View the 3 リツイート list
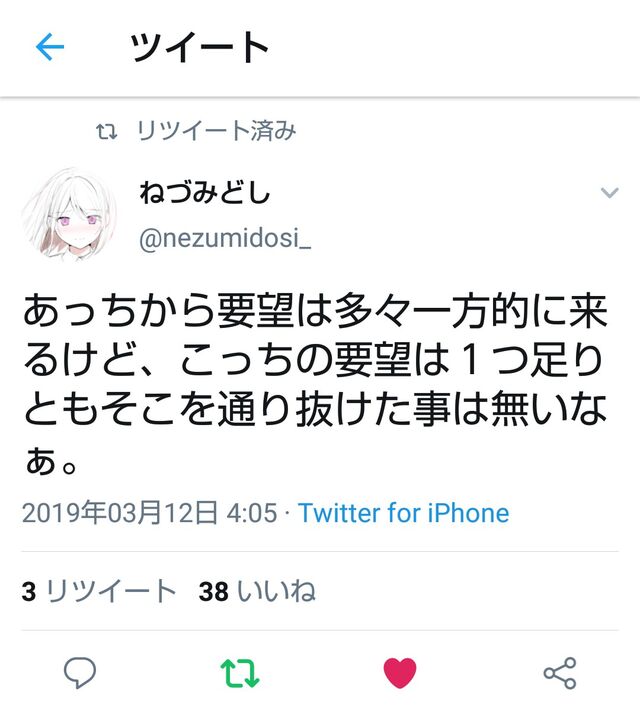Image resolution: width=640 pixels, height=711 pixels. (98, 591)
